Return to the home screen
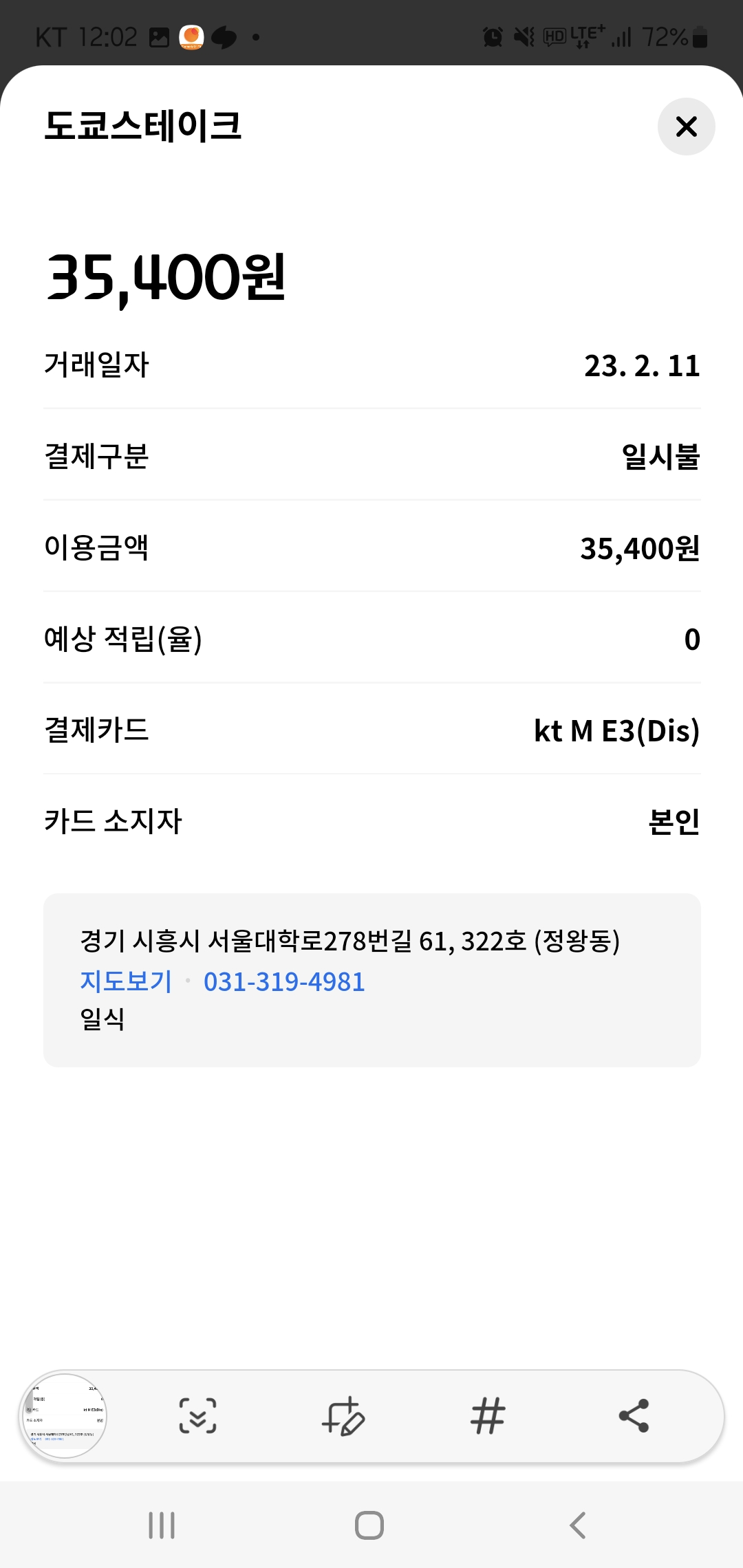Image resolution: width=743 pixels, height=1568 pixels. (x=369, y=1525)
